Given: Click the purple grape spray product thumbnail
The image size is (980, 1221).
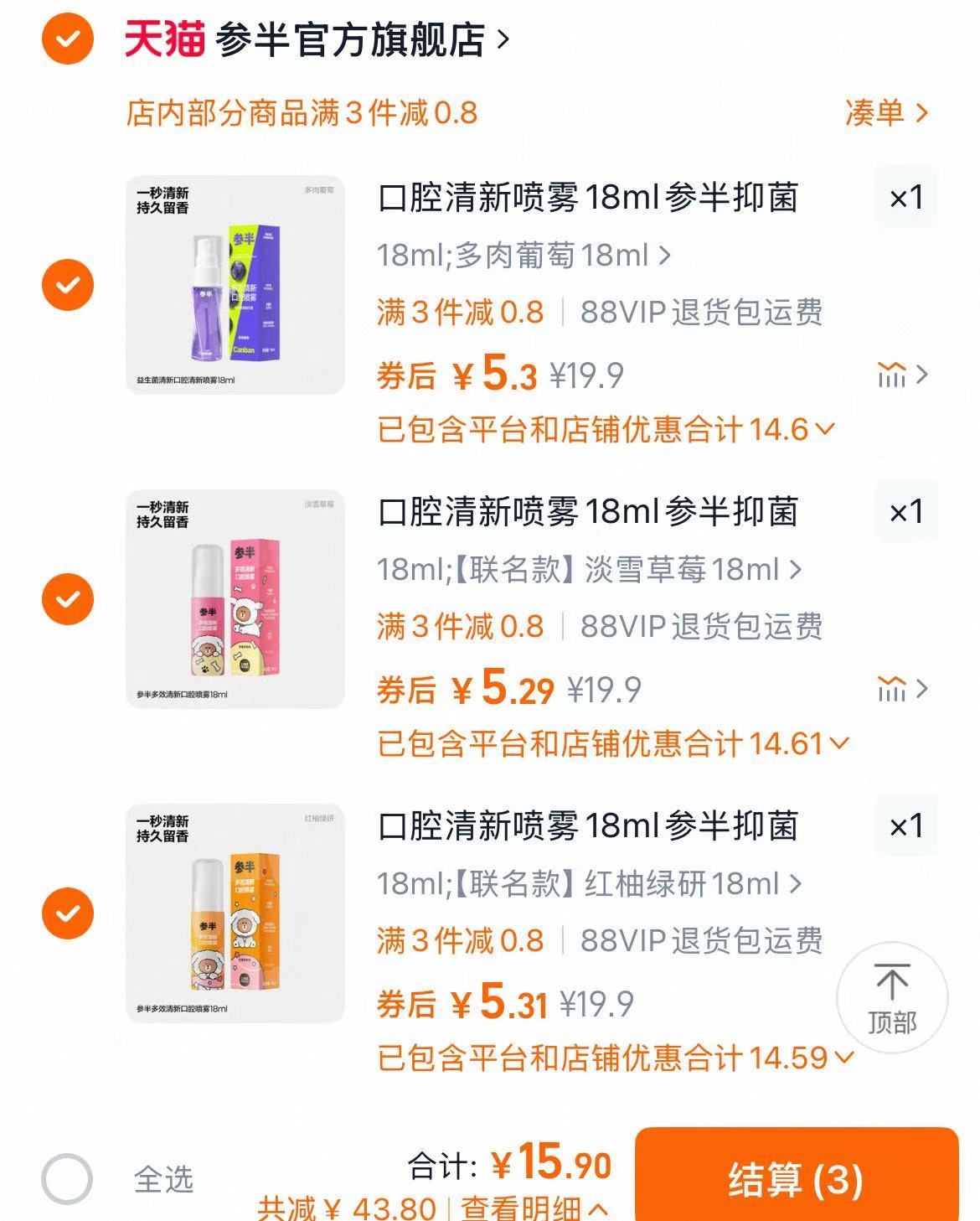Looking at the screenshot, I should [x=235, y=285].
